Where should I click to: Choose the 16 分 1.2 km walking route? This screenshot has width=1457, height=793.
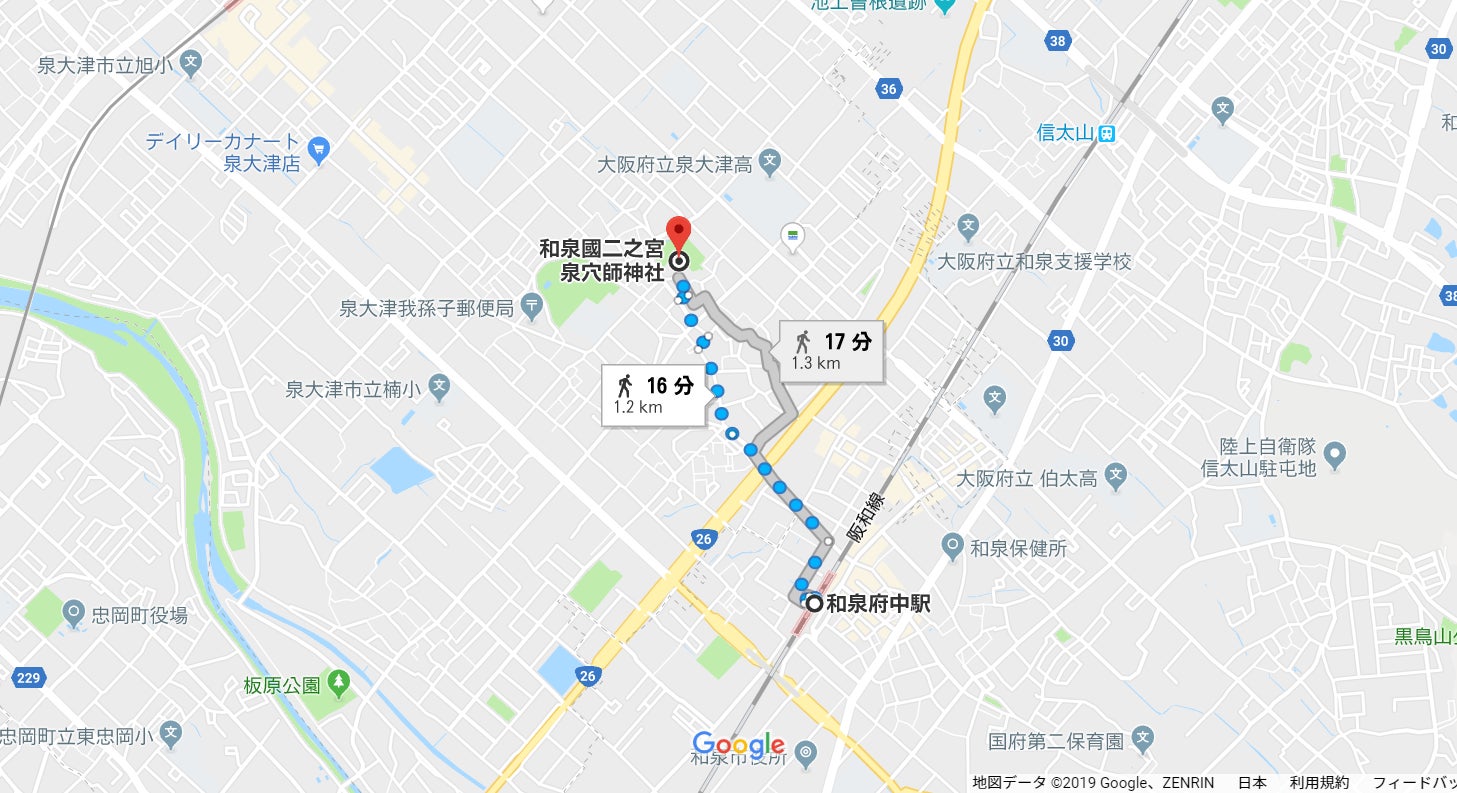[x=655, y=396]
